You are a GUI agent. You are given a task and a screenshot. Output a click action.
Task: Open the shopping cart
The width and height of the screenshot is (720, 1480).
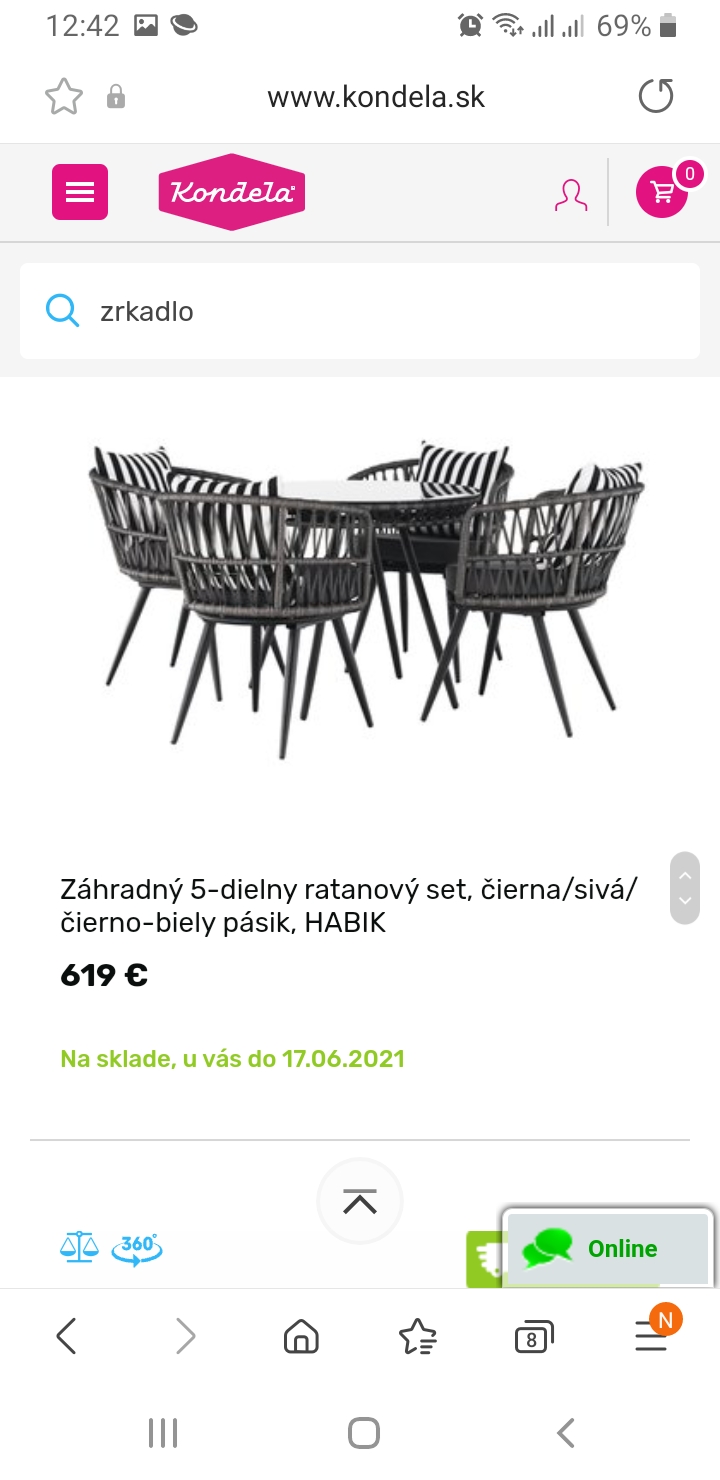click(663, 191)
